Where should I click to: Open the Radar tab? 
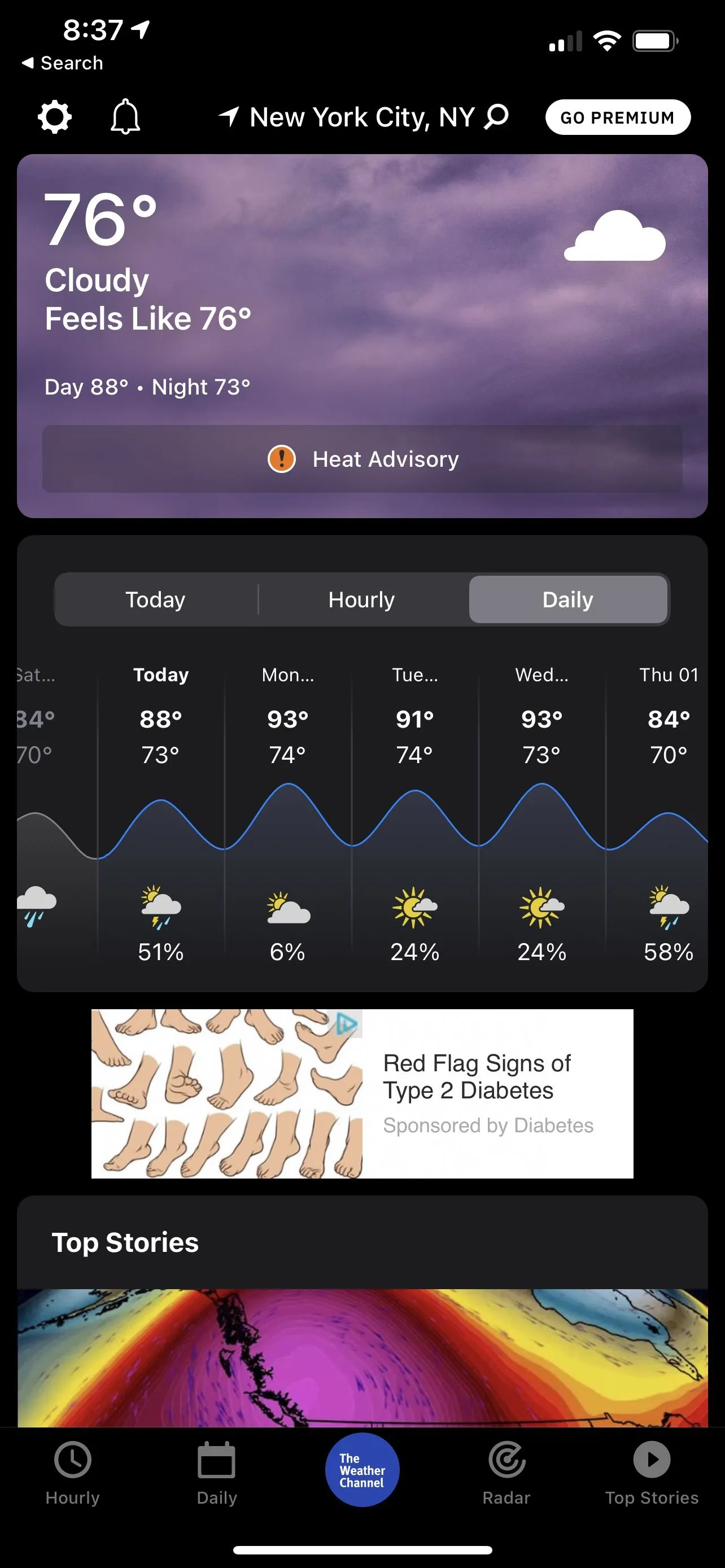point(506,1472)
